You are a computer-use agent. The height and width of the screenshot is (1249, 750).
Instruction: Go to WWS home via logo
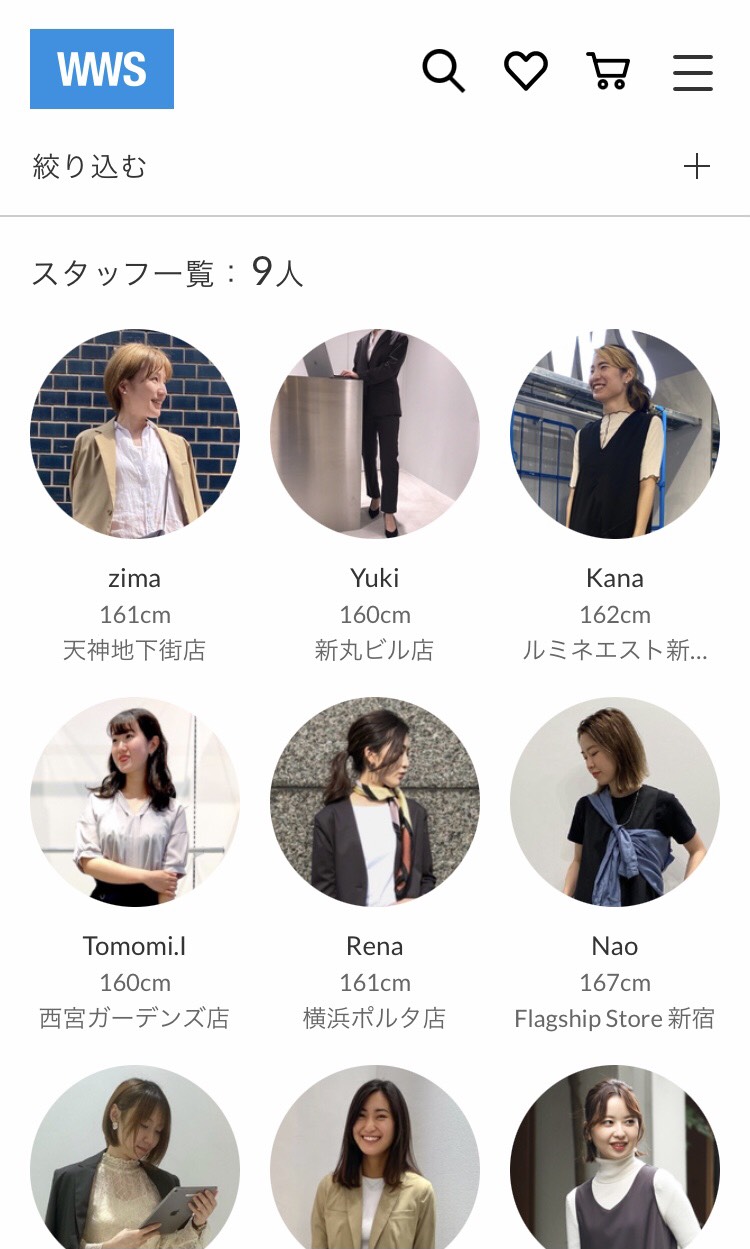tap(102, 69)
